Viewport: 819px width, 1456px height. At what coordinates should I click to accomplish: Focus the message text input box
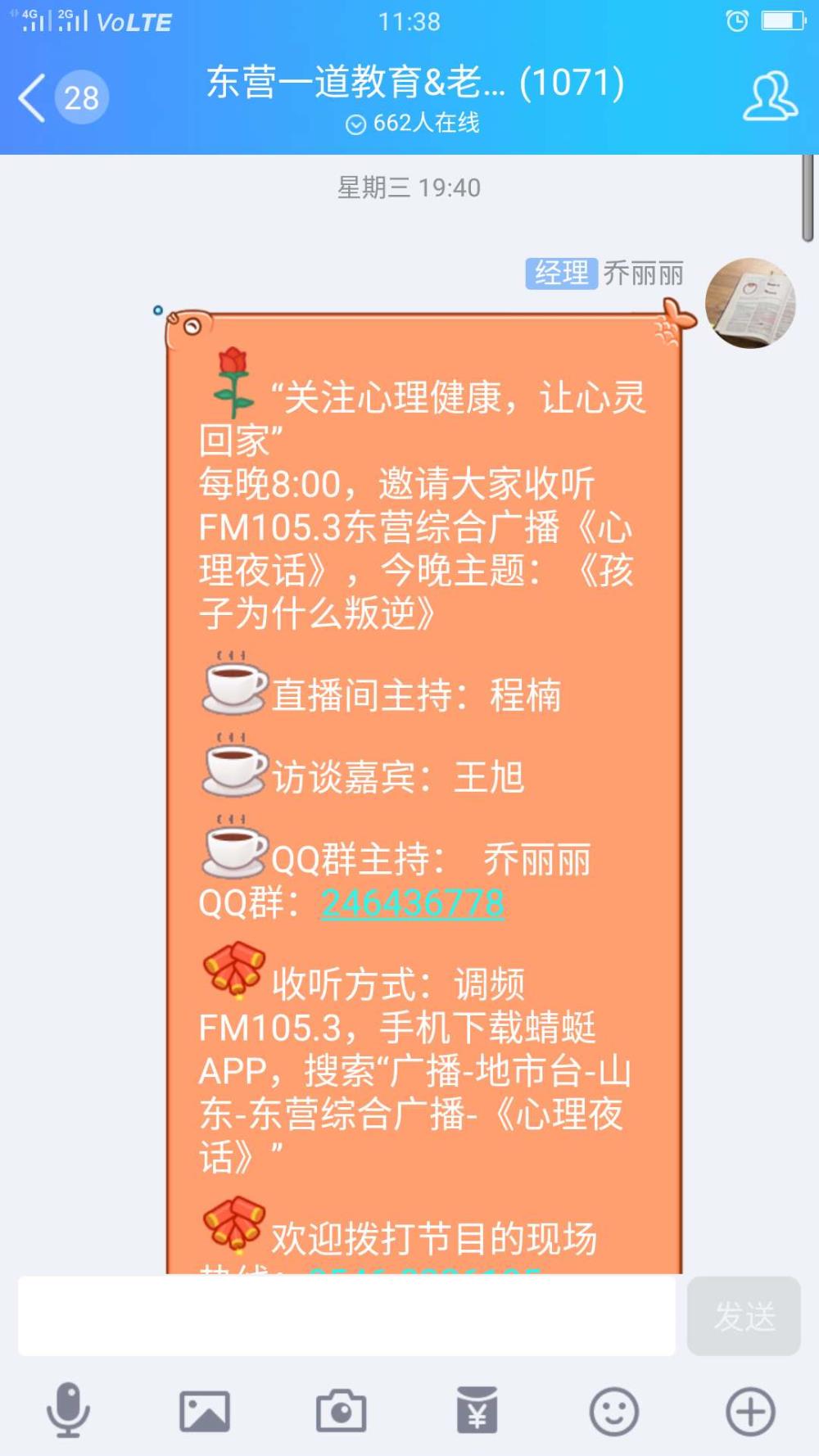tap(347, 1315)
